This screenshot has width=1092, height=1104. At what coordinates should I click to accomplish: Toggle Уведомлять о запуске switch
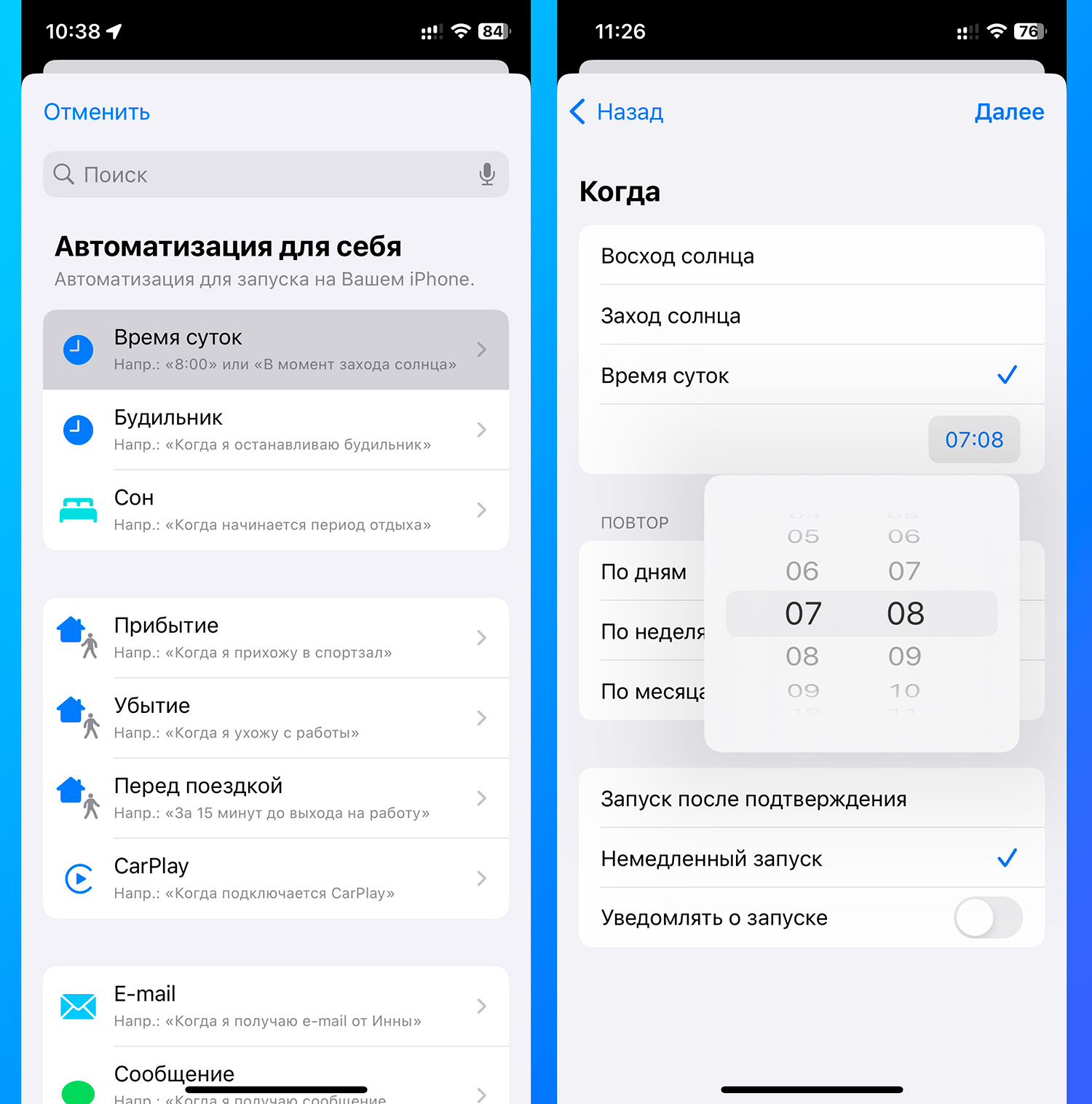click(x=987, y=918)
